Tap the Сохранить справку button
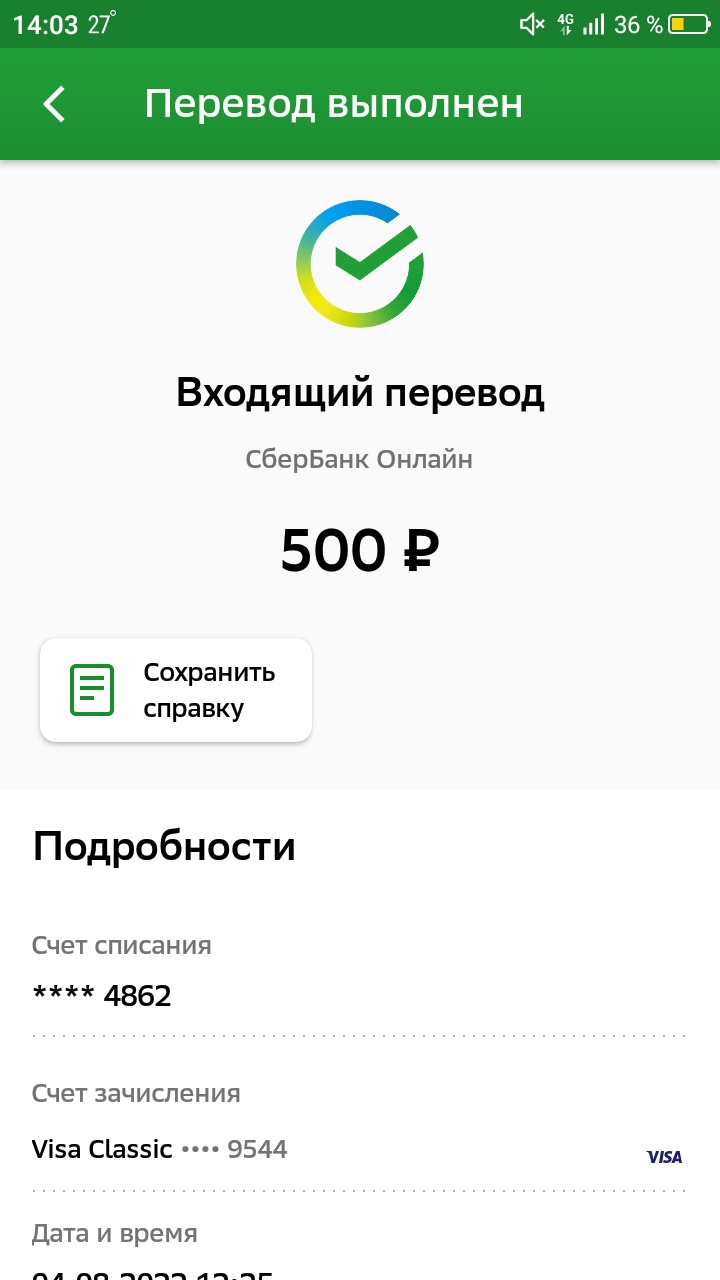The height and width of the screenshot is (1280, 720). tap(176, 690)
